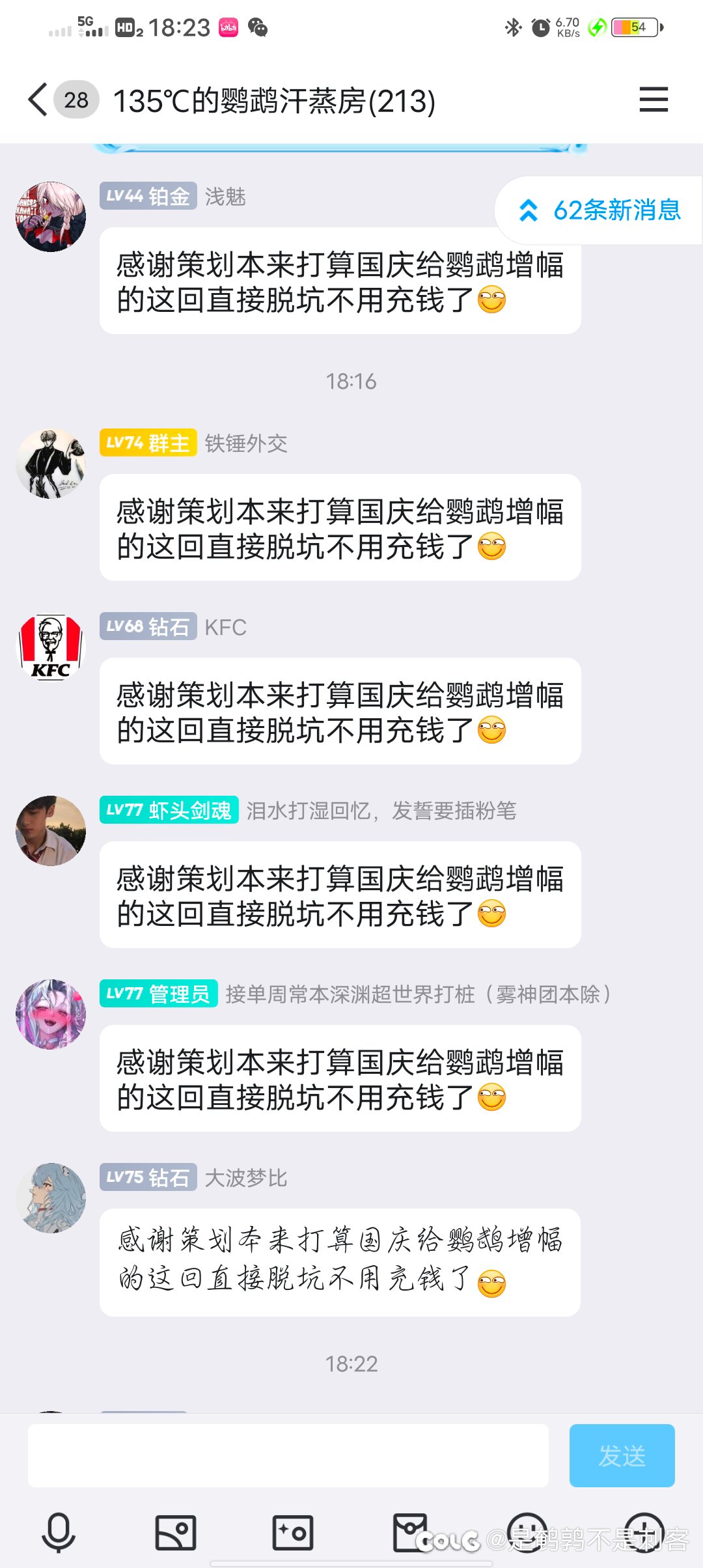Go back from the group chat
Viewport: 703px width, 1568px height.
pyautogui.click(x=38, y=100)
